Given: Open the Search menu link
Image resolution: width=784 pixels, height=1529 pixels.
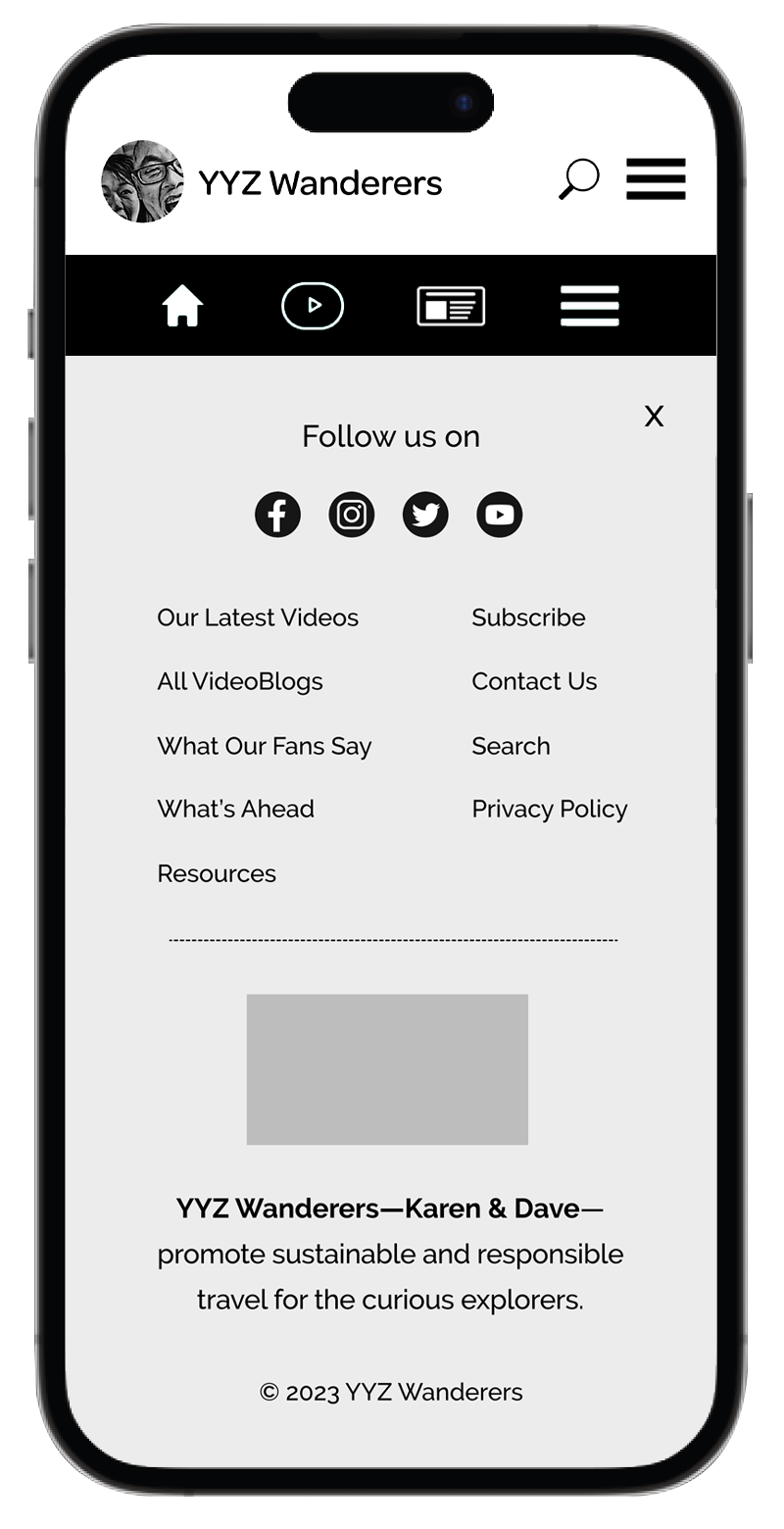Looking at the screenshot, I should [x=511, y=746].
